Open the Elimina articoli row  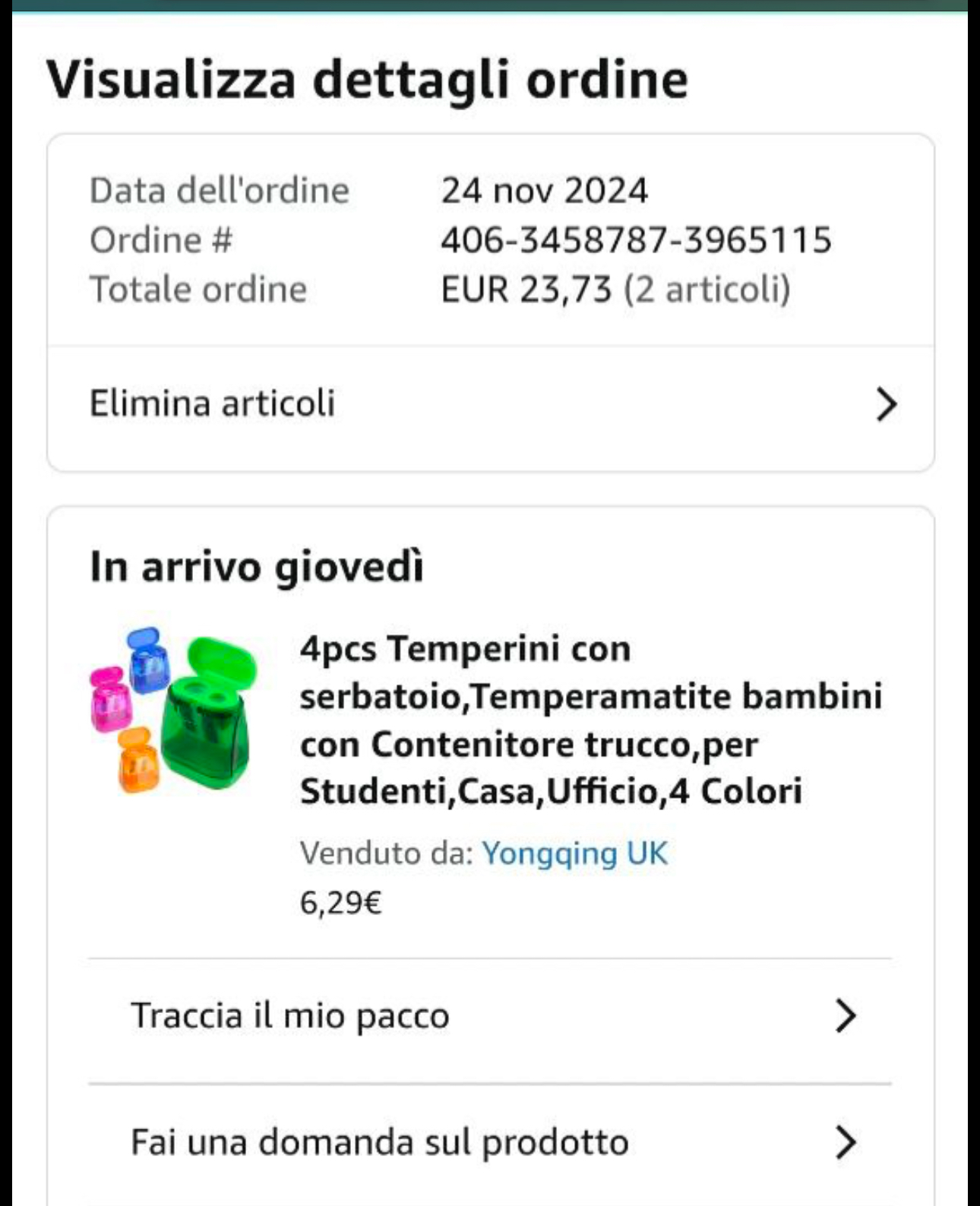491,404
